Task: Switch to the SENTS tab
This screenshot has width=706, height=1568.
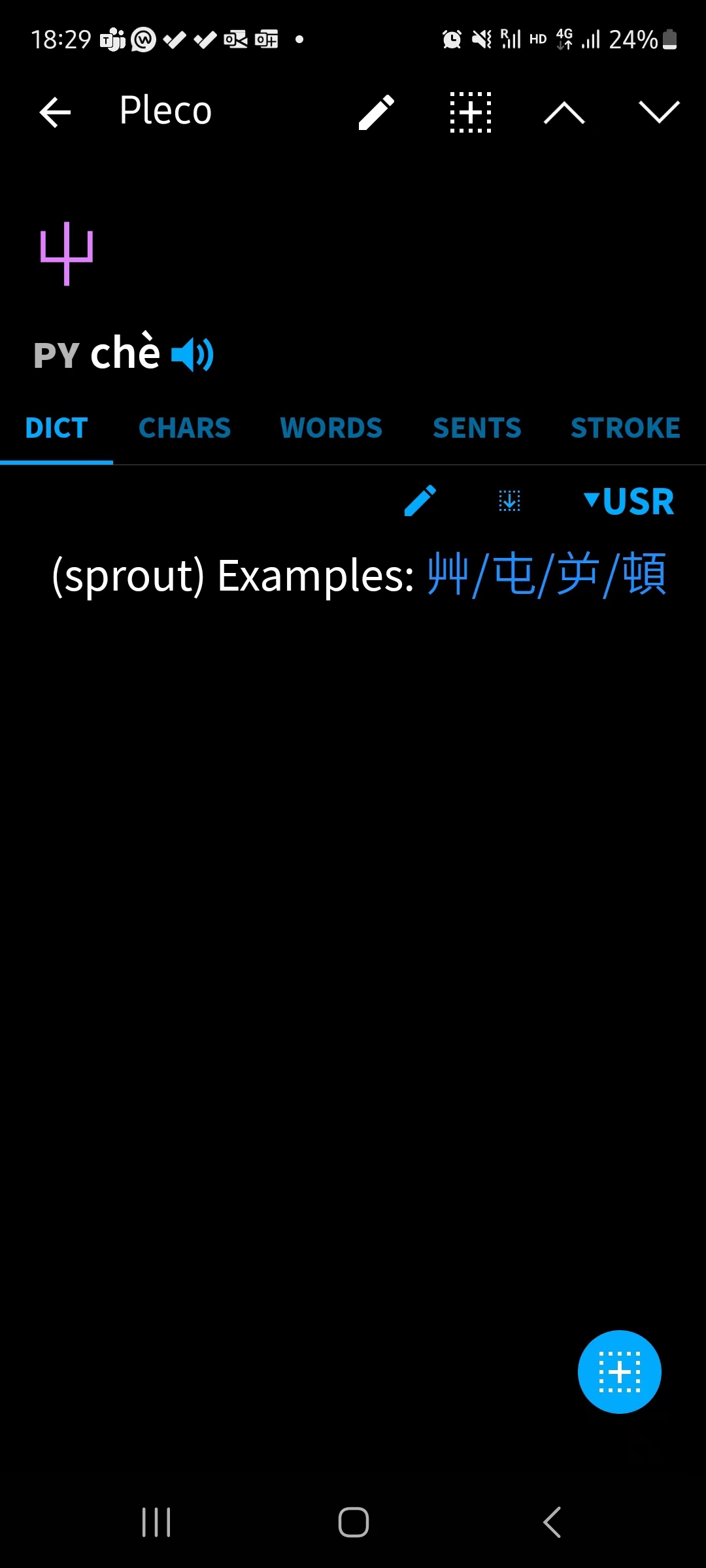Action: 477,428
